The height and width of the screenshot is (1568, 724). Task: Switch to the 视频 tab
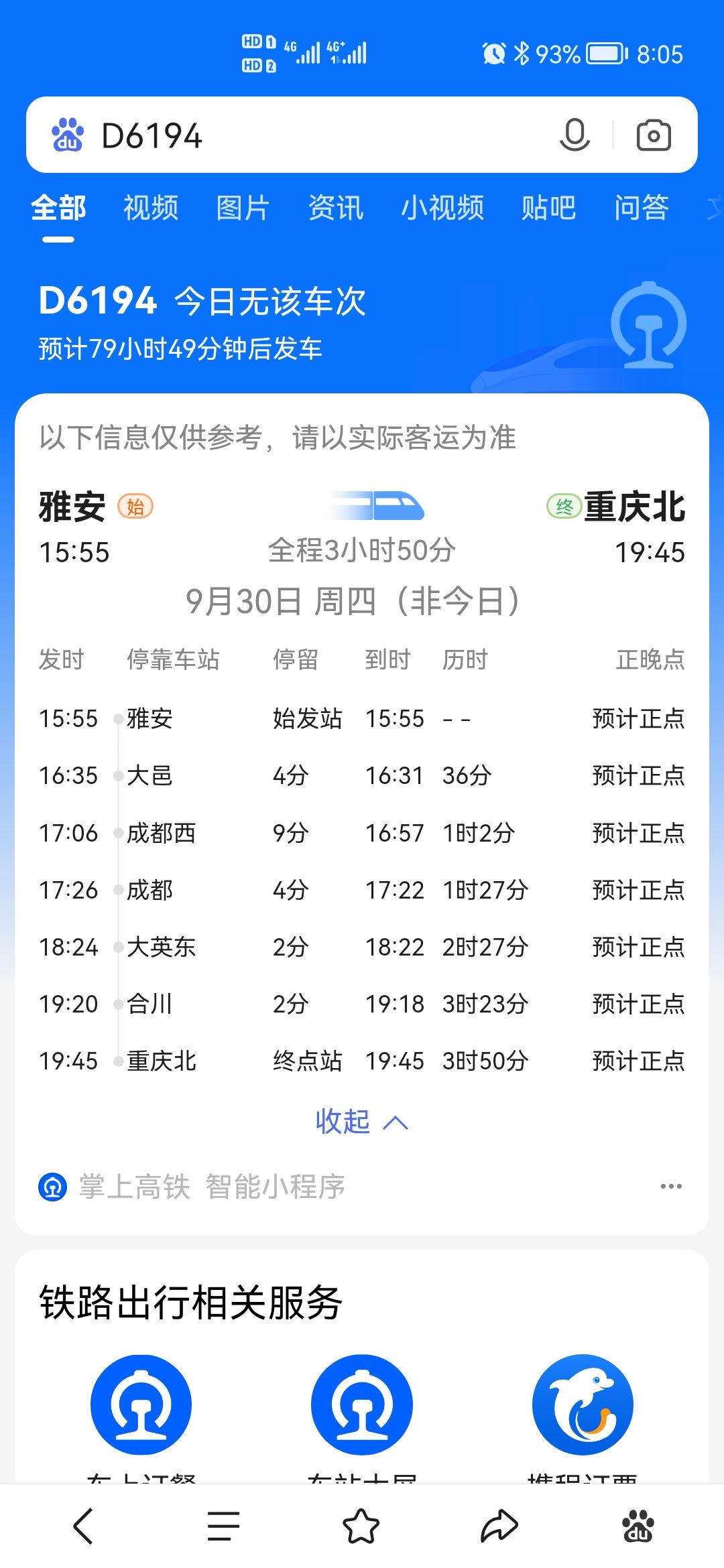point(151,208)
